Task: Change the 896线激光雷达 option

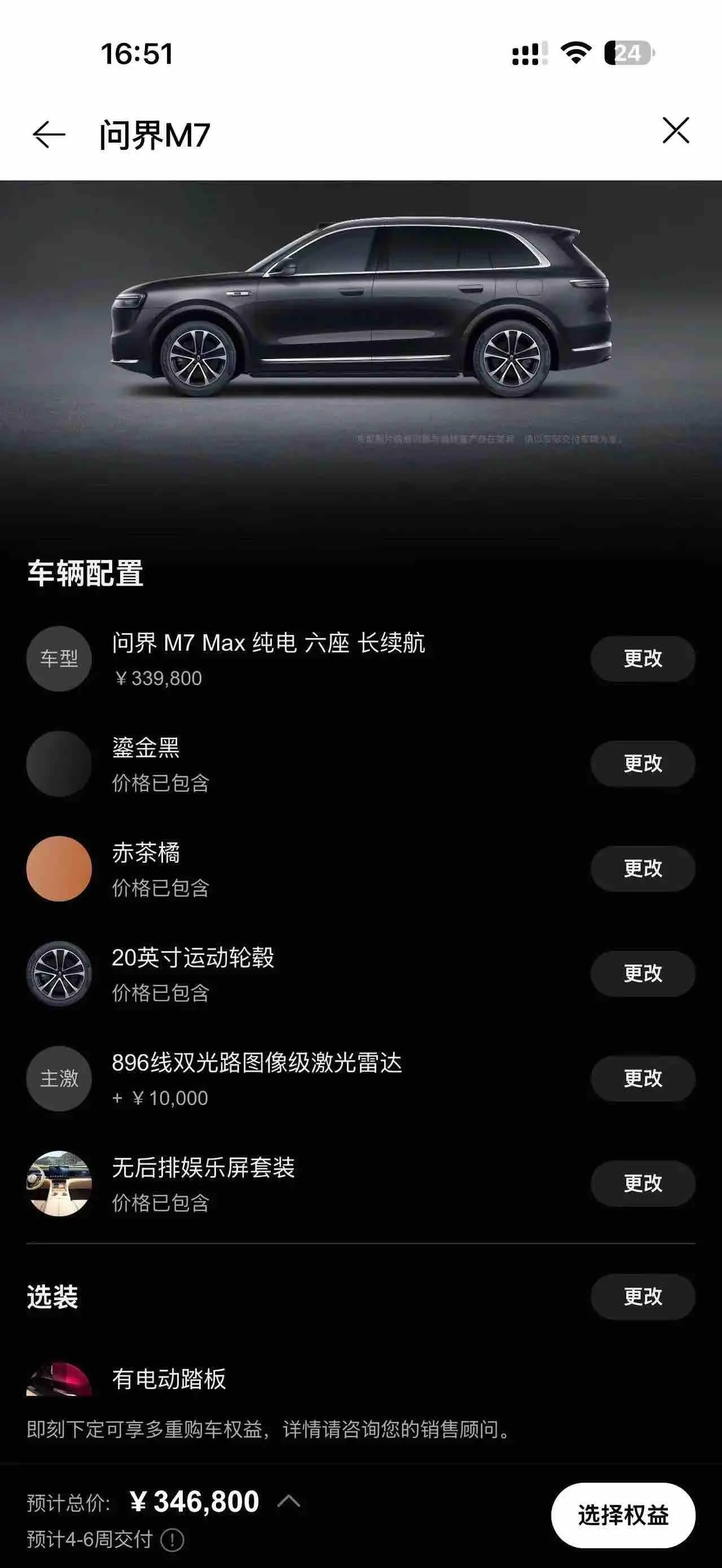Action: (643, 1079)
